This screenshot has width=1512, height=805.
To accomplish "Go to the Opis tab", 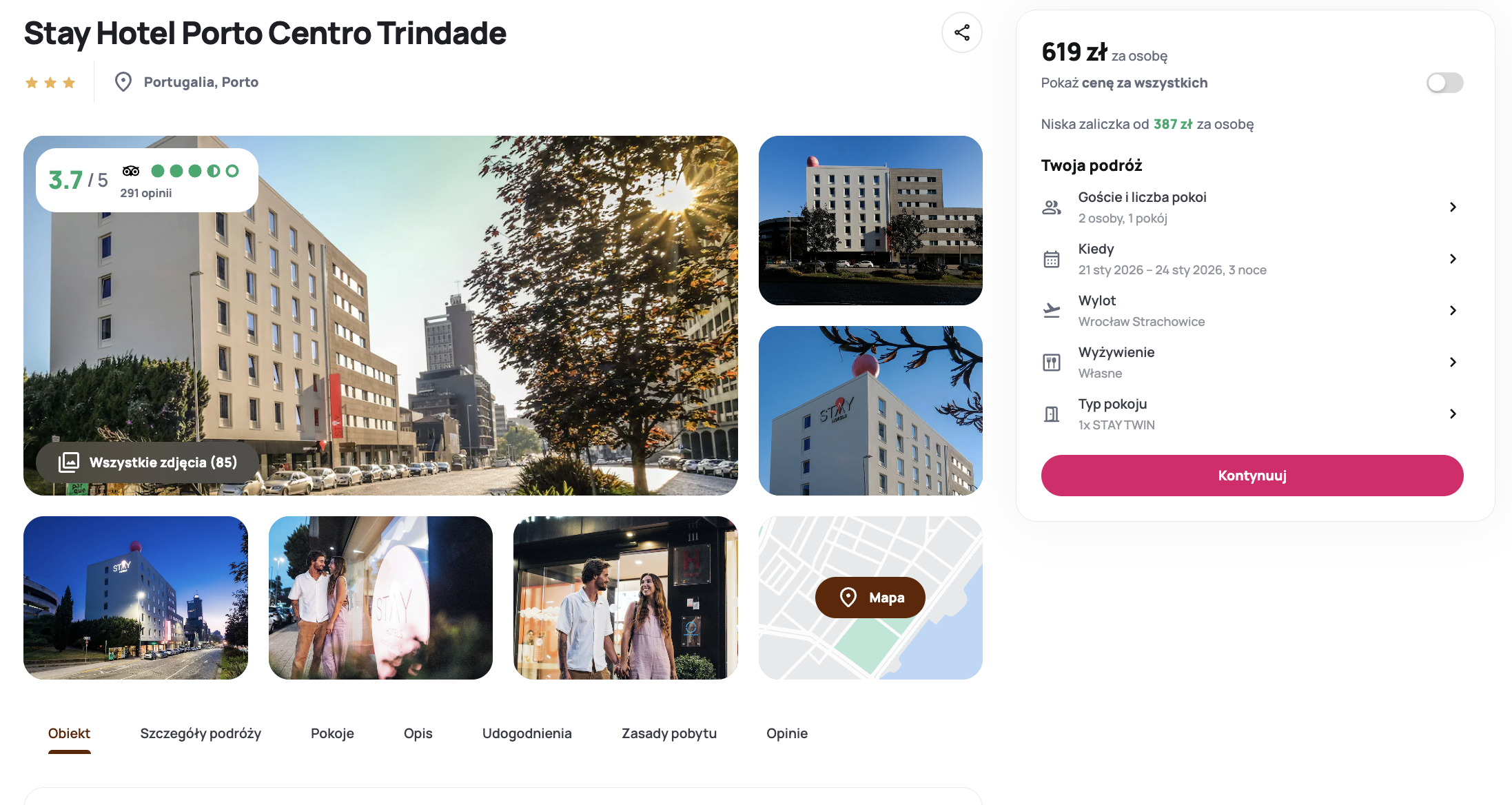I will click(418, 733).
